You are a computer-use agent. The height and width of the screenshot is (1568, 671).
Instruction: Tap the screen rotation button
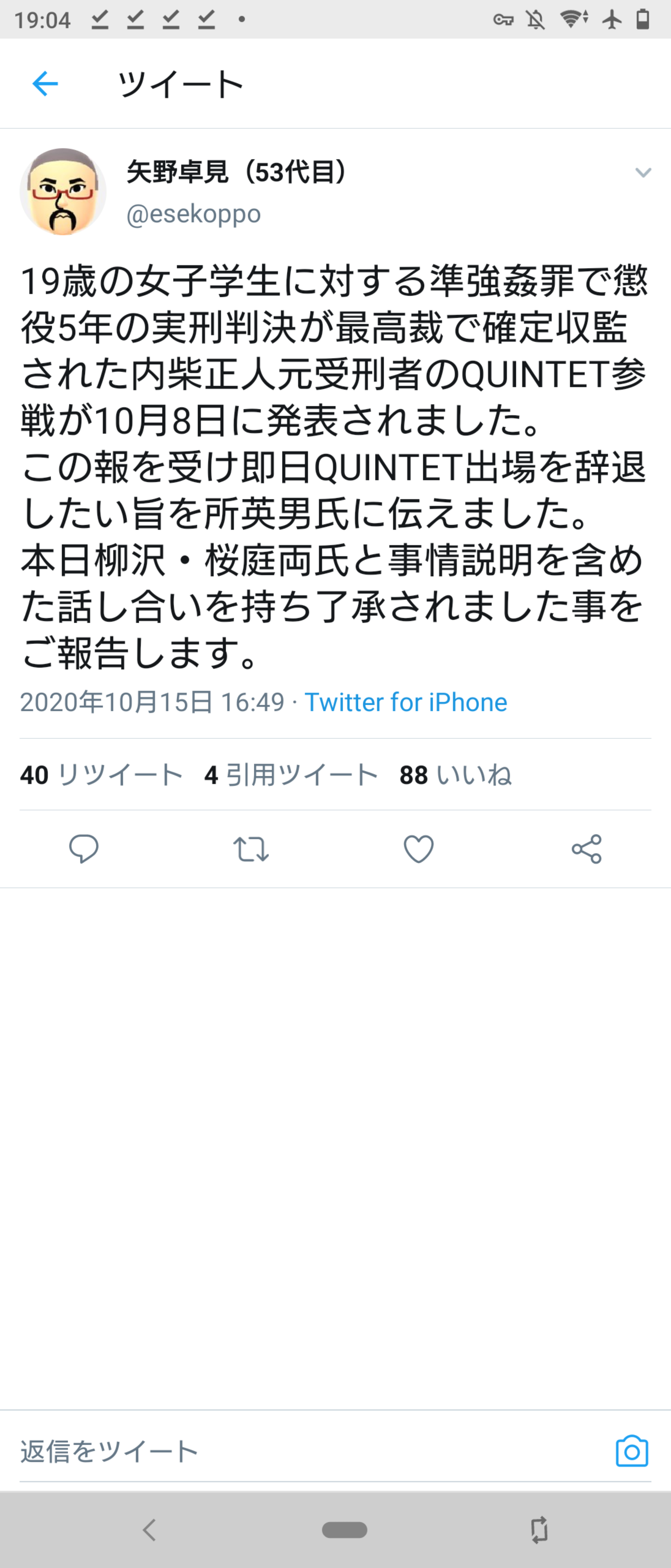539,1530
